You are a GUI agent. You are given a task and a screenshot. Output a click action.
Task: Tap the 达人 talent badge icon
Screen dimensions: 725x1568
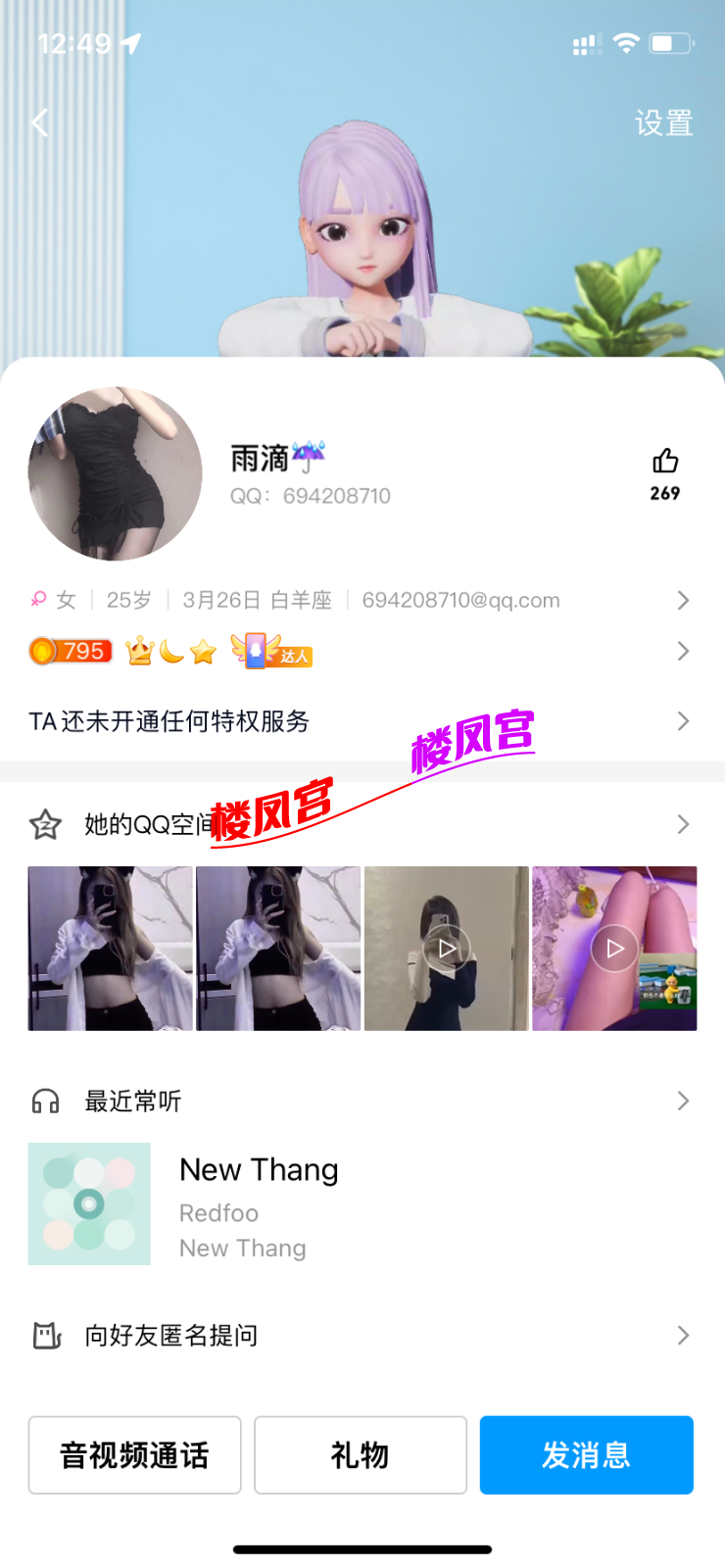click(x=269, y=651)
